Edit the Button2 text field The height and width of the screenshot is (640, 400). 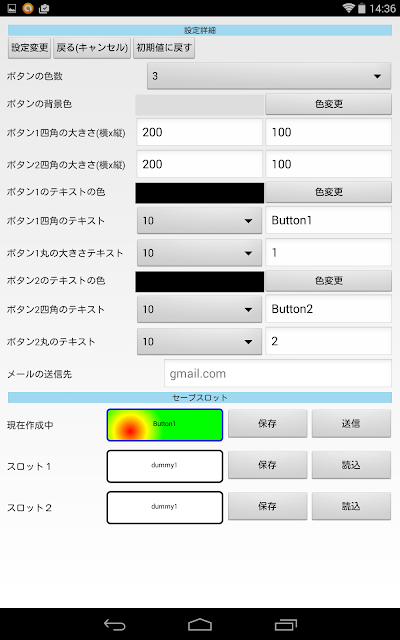(x=329, y=309)
